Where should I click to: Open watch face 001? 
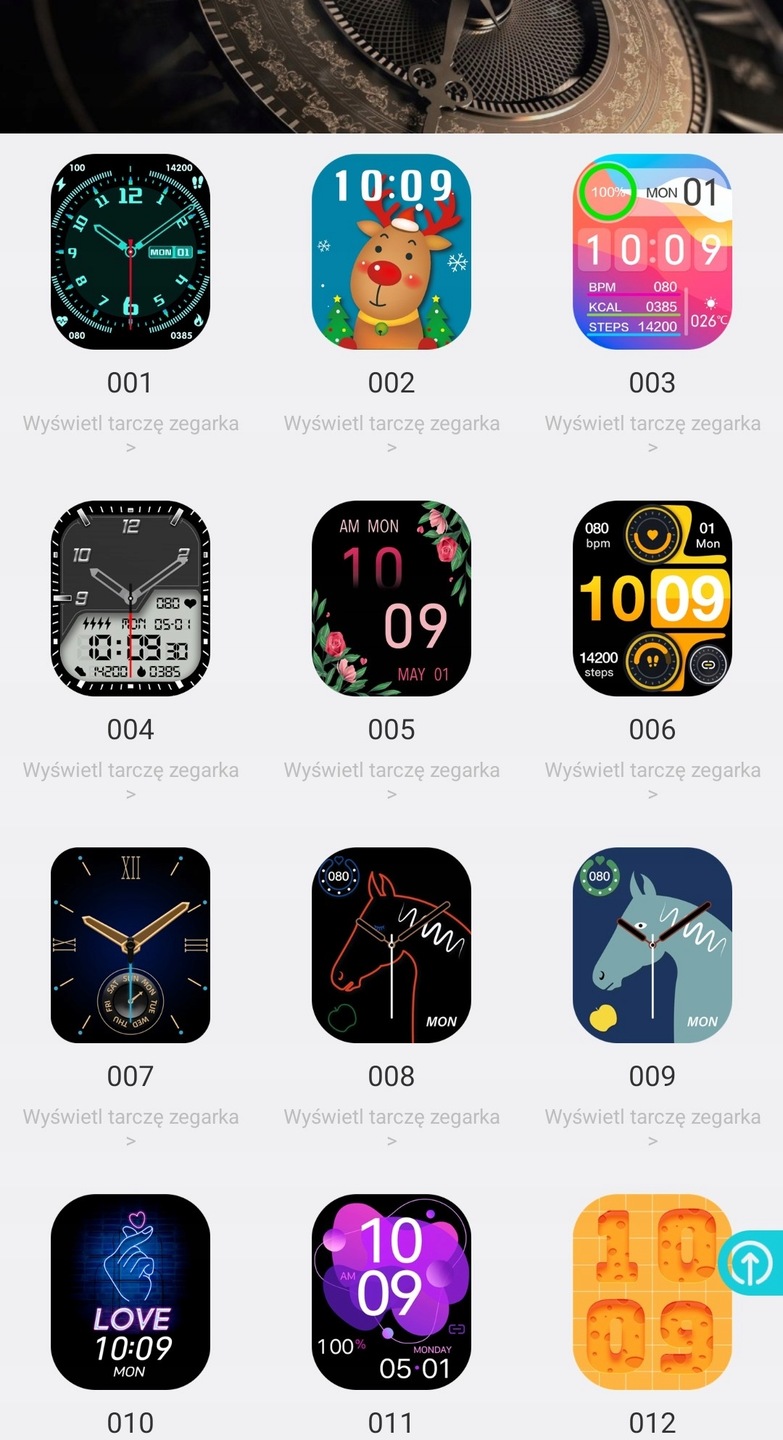130,251
